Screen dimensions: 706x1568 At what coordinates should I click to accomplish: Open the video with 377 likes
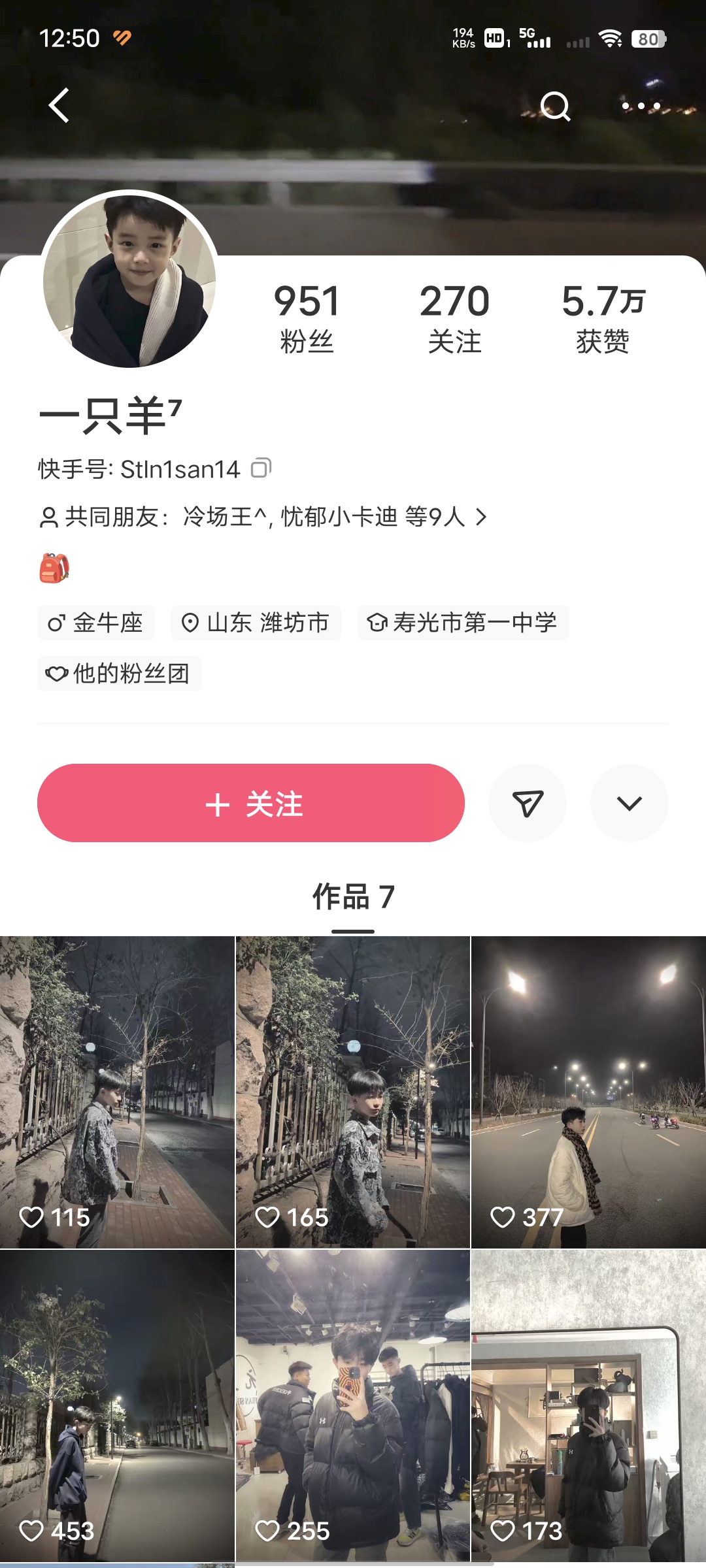pyautogui.click(x=588, y=1092)
